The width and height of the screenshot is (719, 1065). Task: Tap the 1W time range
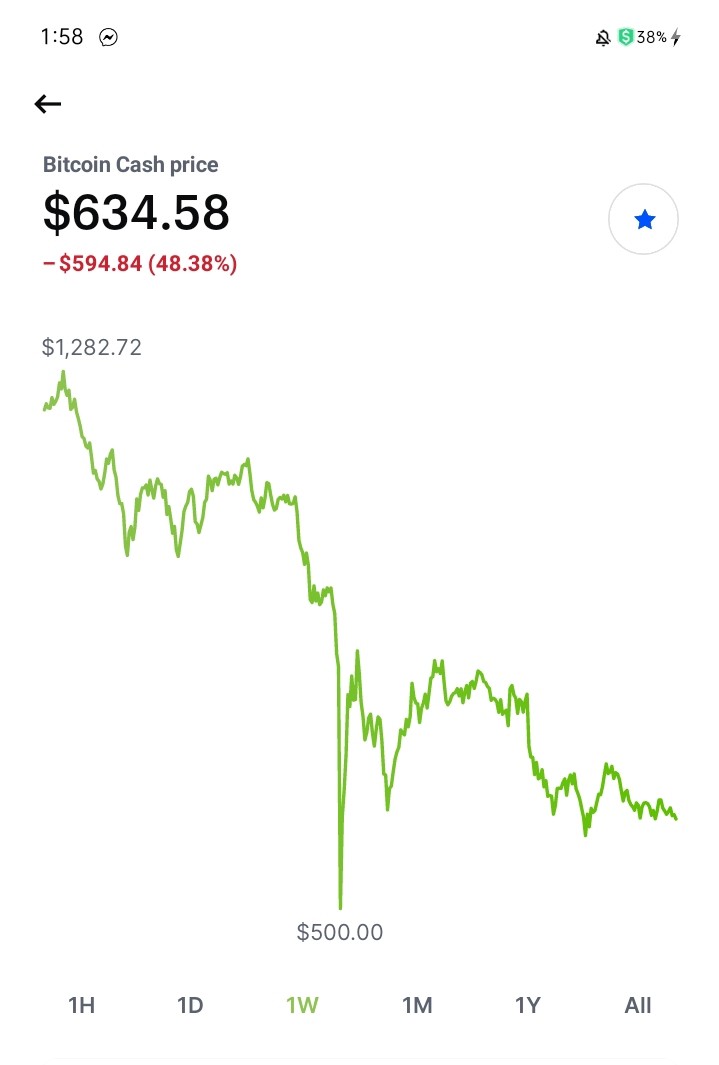[x=302, y=1005]
